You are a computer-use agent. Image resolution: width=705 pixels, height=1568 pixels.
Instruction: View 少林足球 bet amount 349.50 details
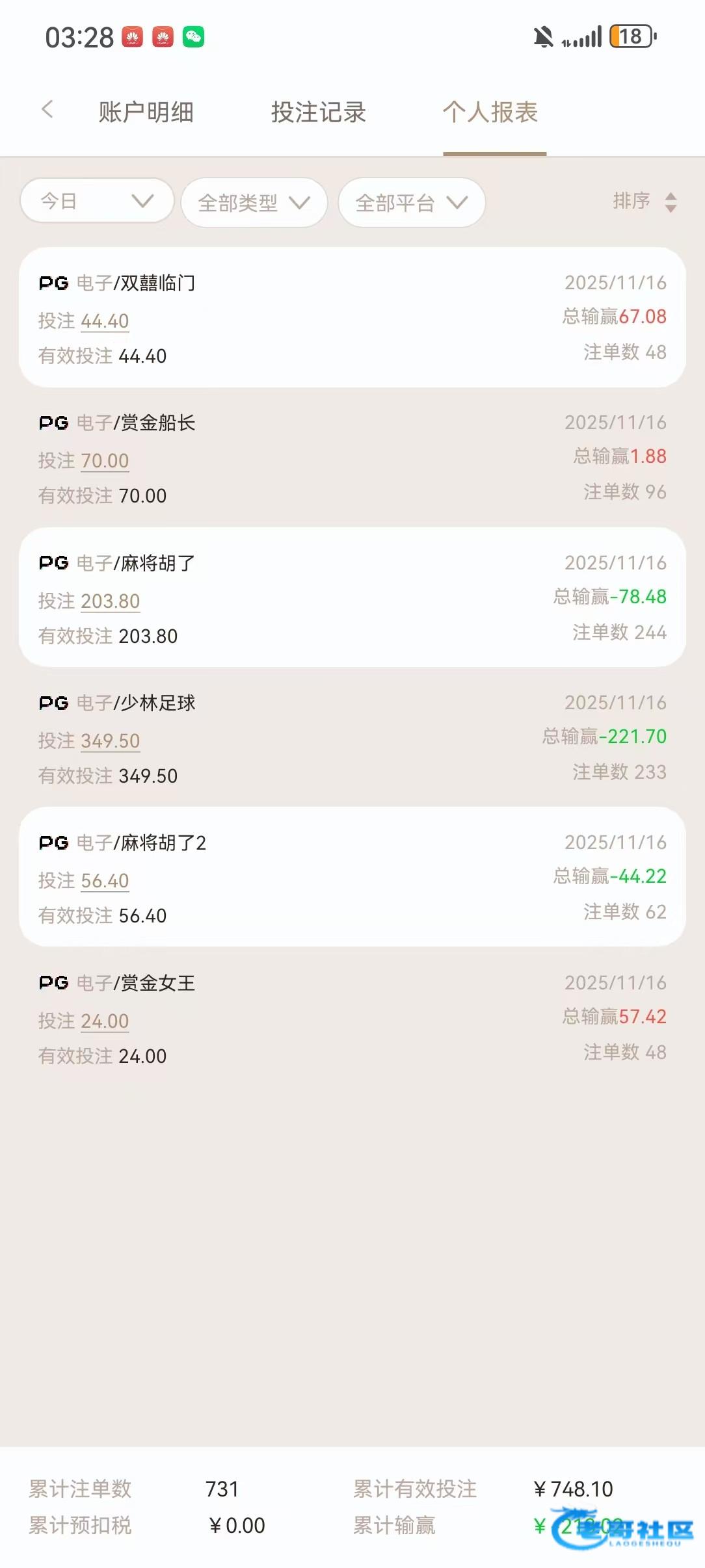tap(110, 741)
